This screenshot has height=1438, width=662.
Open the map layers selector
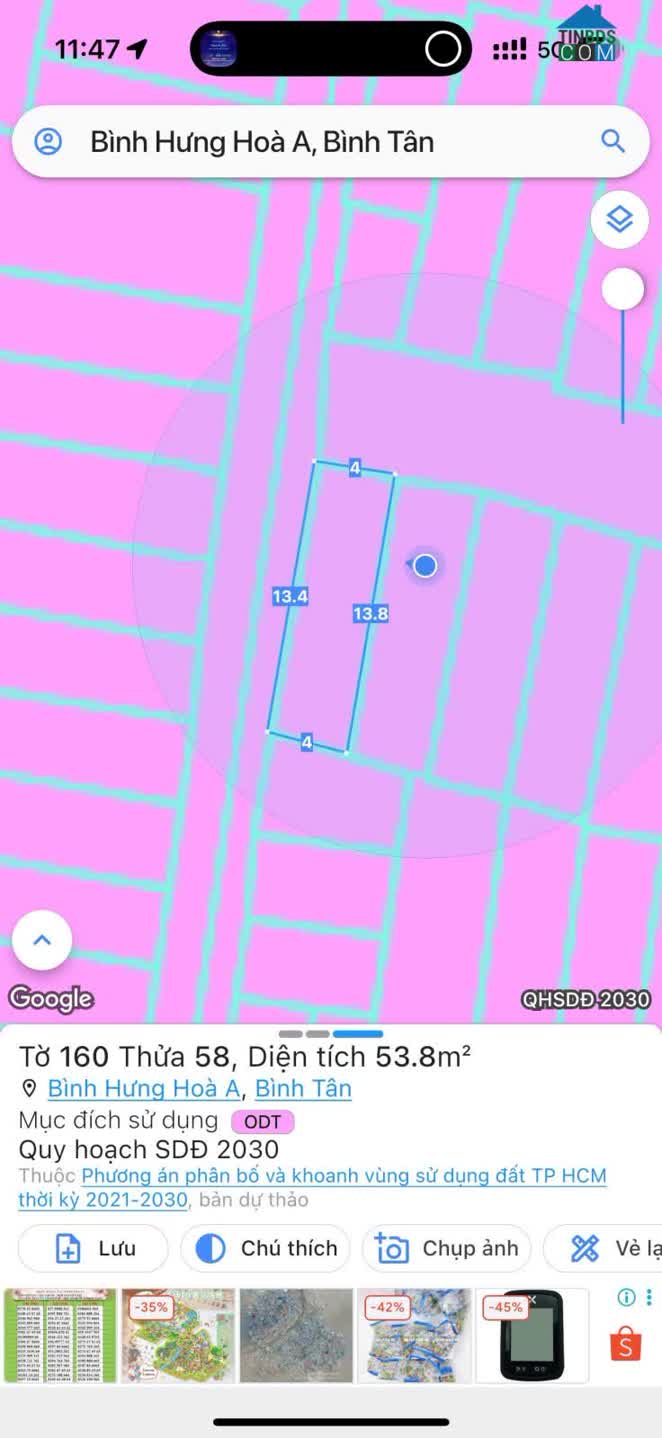click(620, 219)
